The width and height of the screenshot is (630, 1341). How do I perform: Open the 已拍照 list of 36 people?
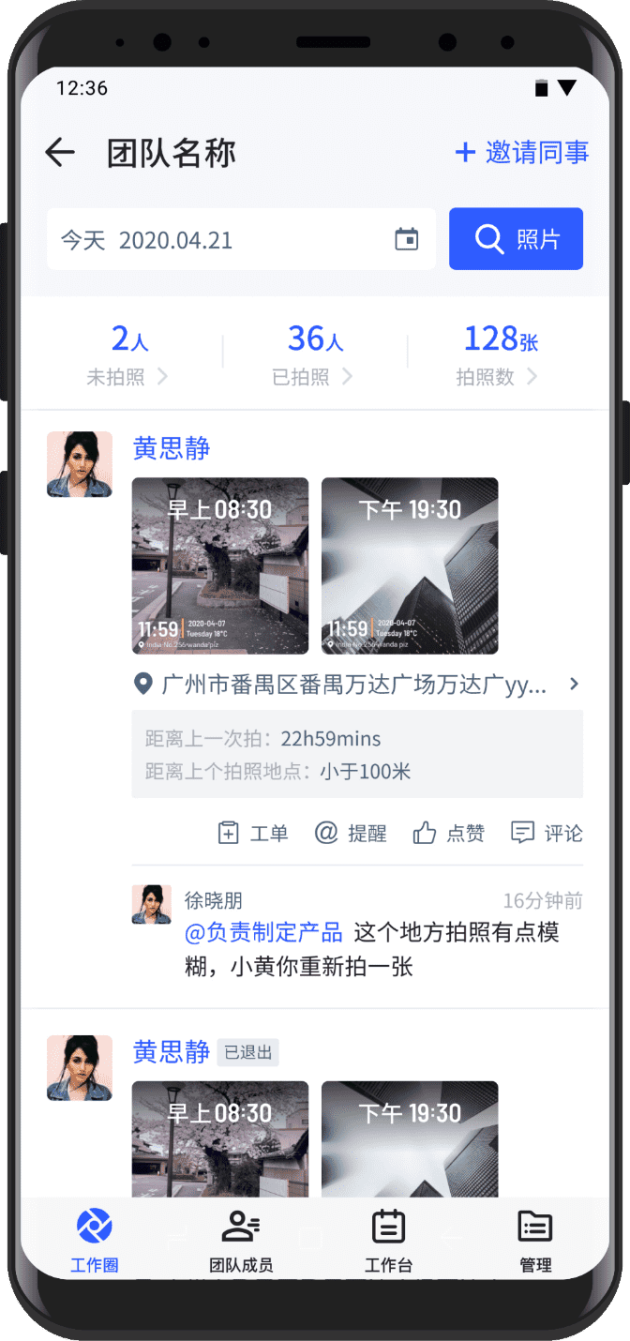(x=314, y=354)
